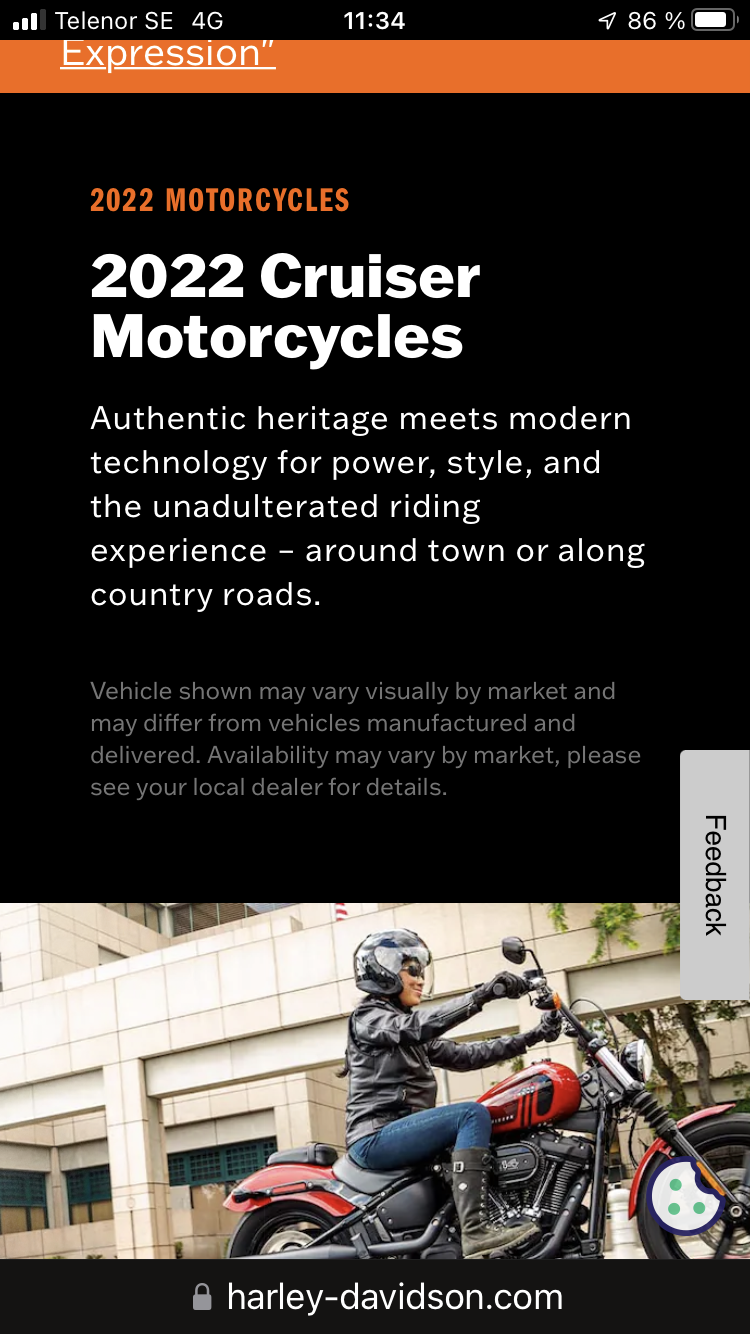This screenshot has height=1334, width=750.
Task: Open the Feedback side tab
Action: (714, 874)
